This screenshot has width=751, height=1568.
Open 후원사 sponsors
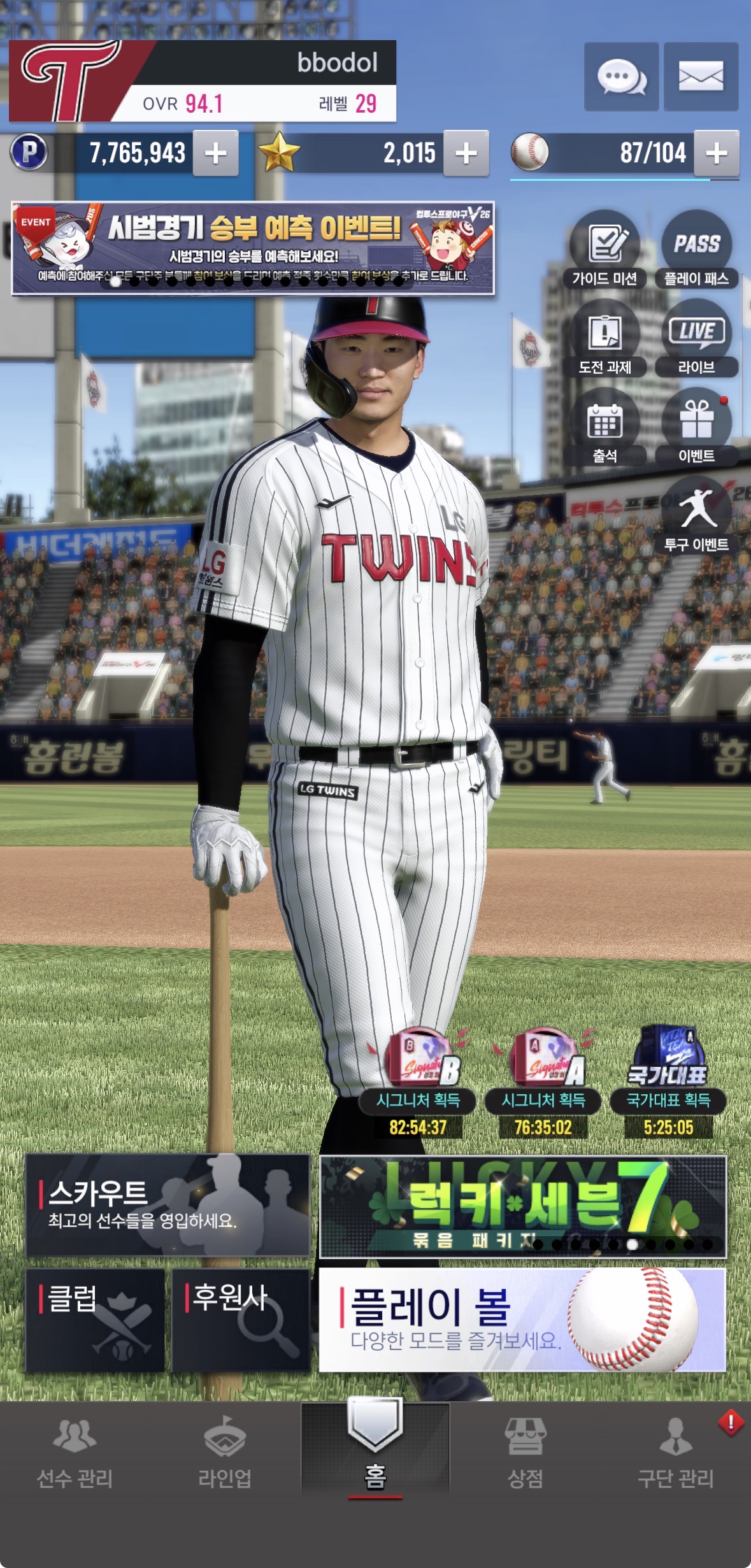coord(241,1320)
